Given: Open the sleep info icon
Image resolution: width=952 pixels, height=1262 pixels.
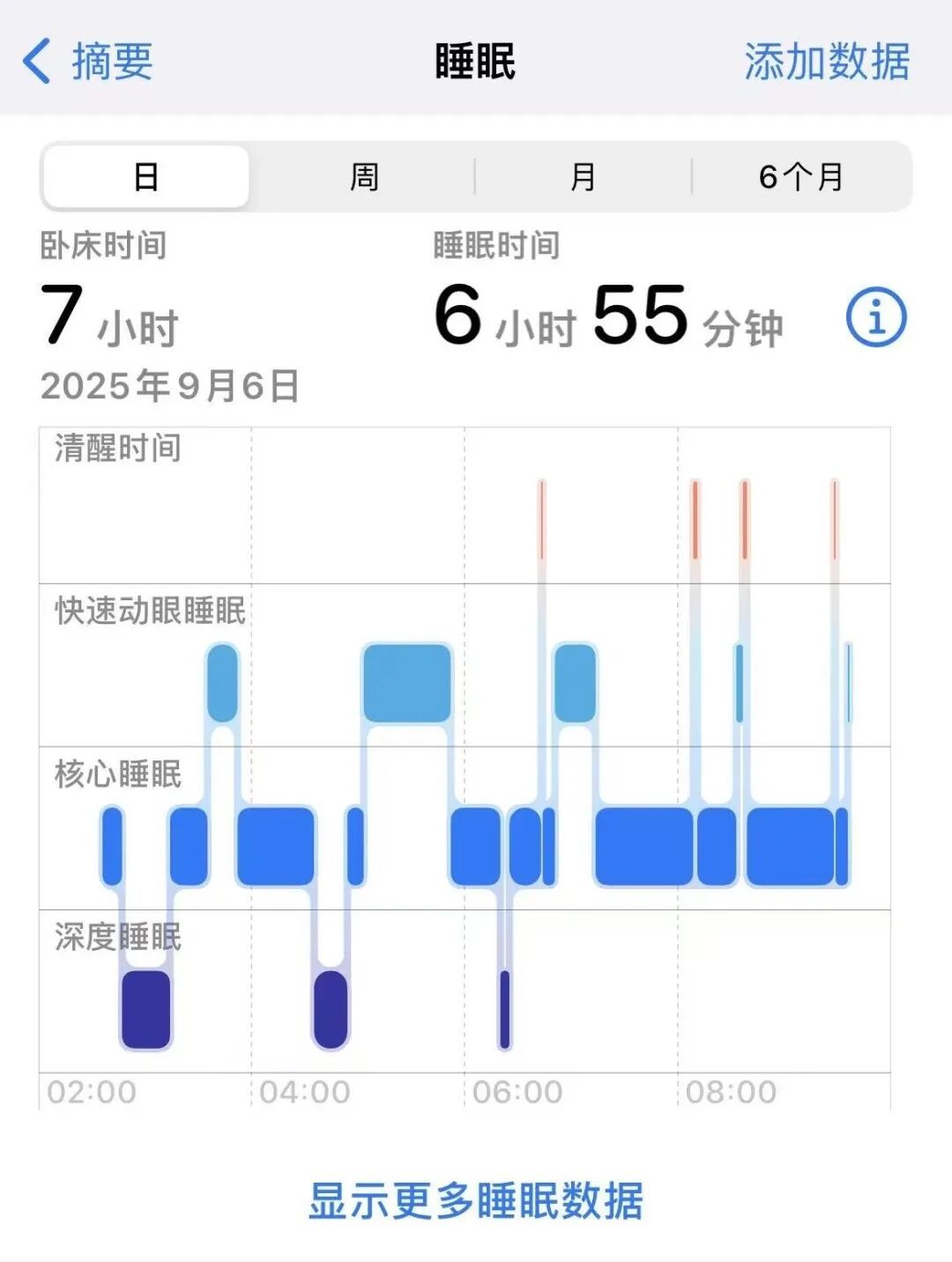Looking at the screenshot, I should pos(876,317).
